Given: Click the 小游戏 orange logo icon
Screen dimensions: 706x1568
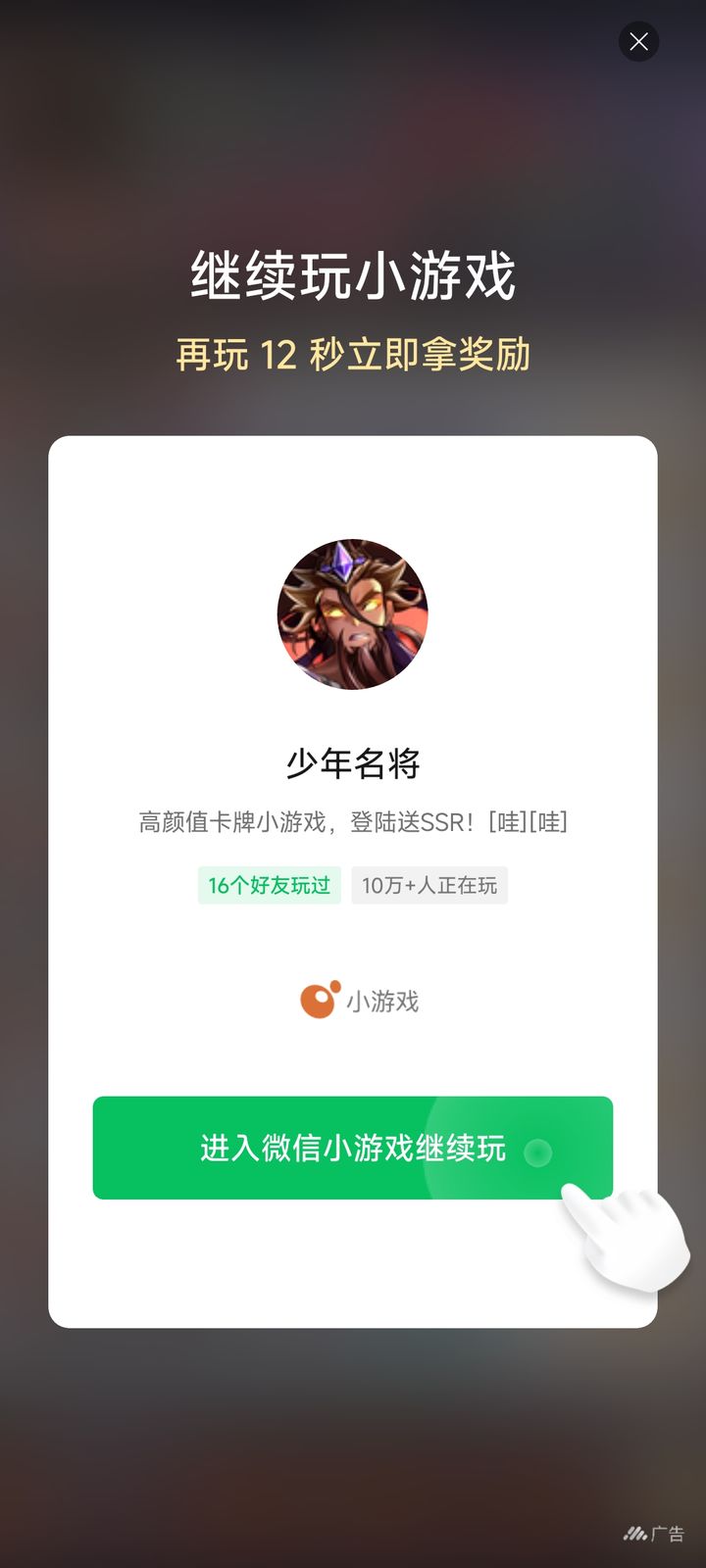Looking at the screenshot, I should point(316,1001).
